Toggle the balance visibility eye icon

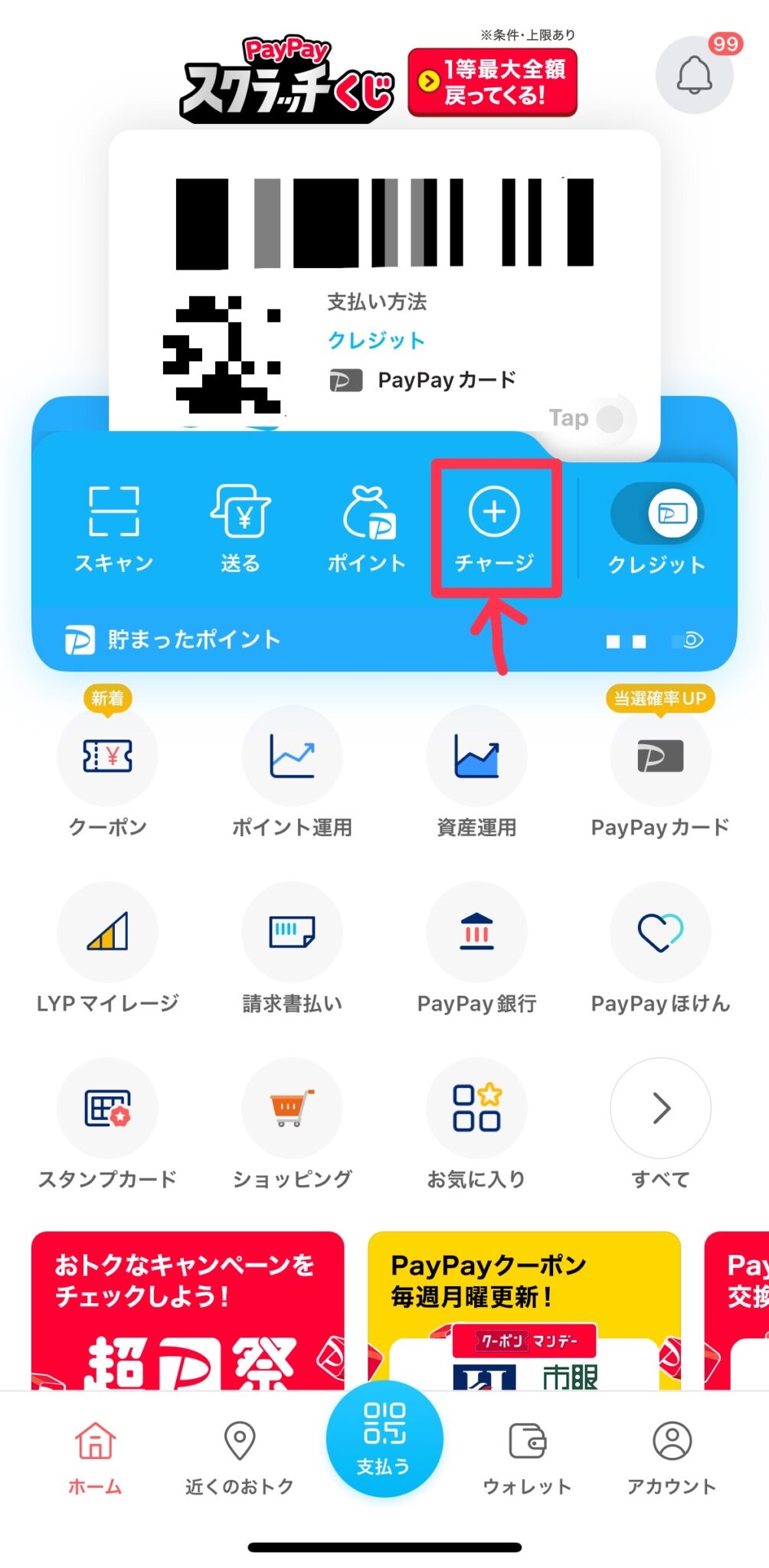[x=689, y=640]
